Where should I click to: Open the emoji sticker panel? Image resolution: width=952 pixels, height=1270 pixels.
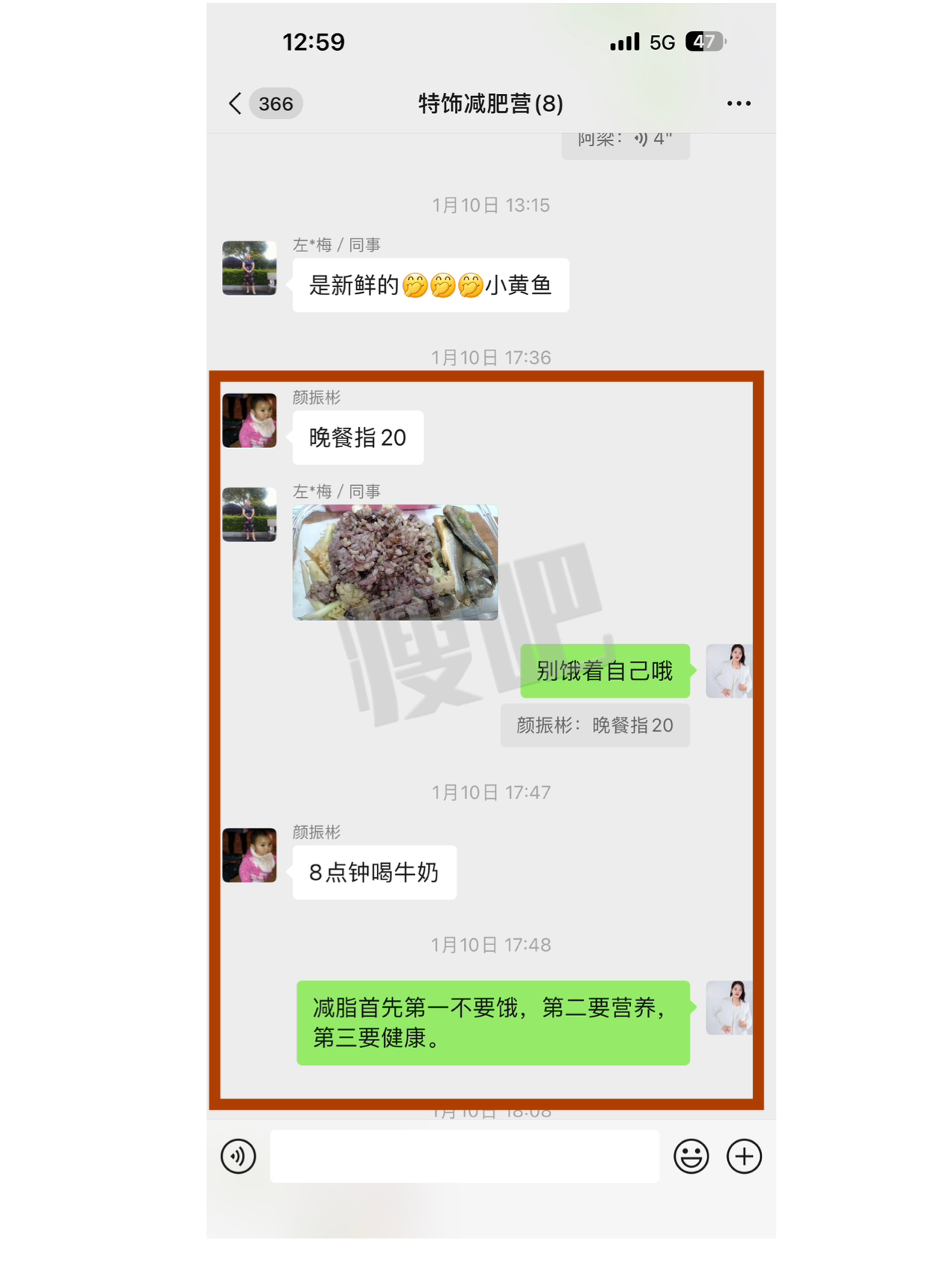pyautogui.click(x=691, y=1156)
